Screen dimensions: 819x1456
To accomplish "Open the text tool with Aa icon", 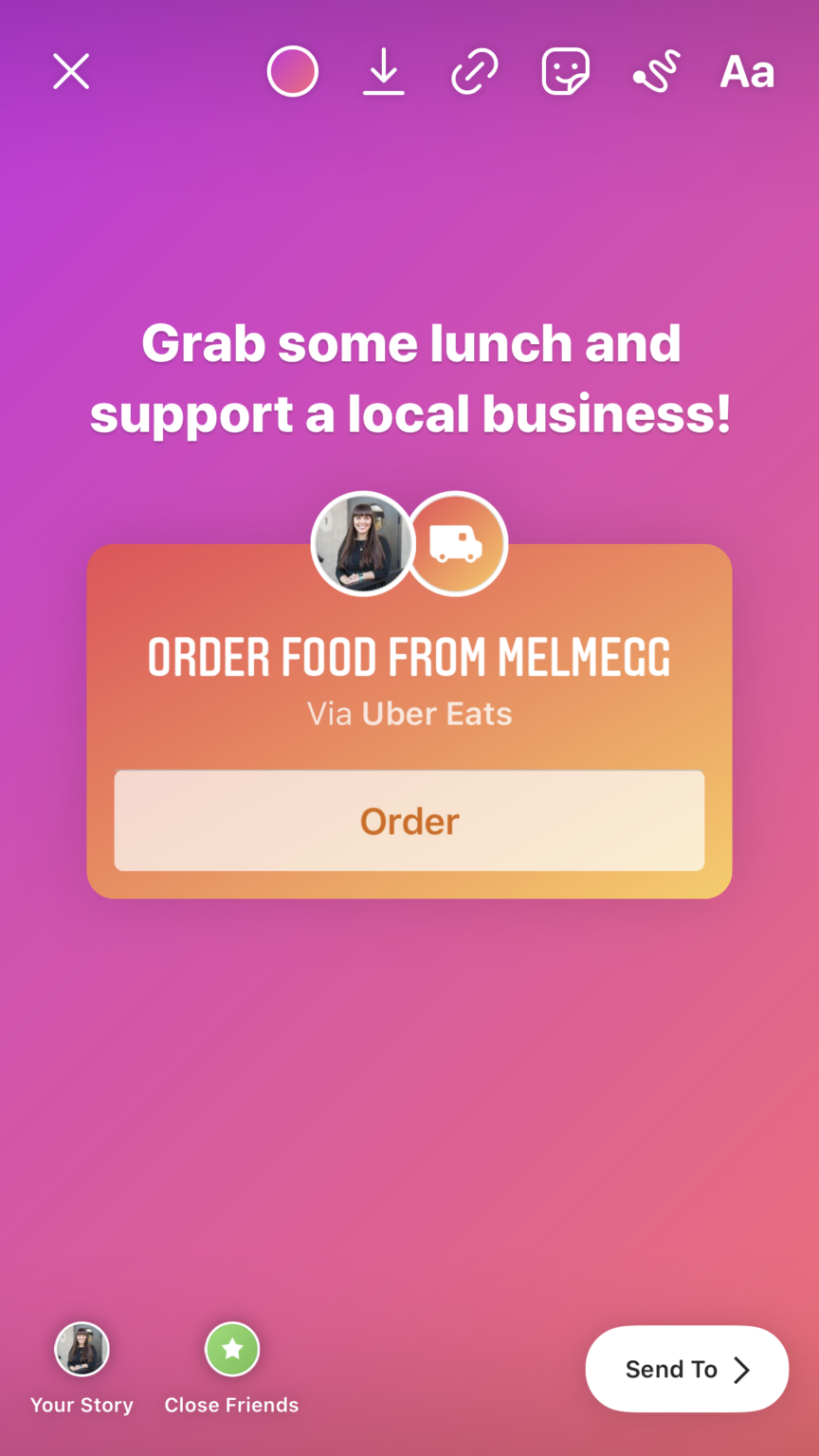I will click(746, 71).
